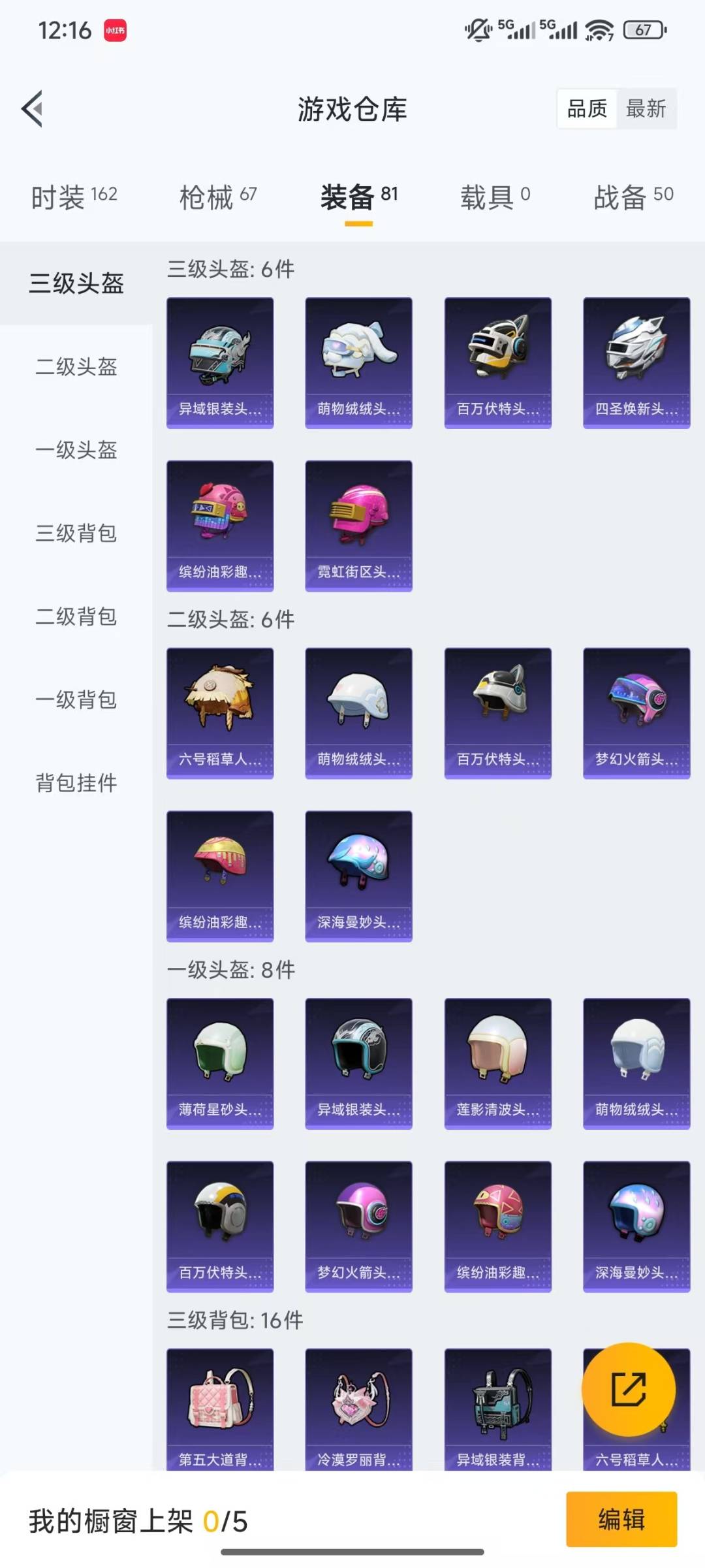Viewport: 705px width, 1568px height.
Task: Switch to the 时装 tab
Action: click(74, 197)
